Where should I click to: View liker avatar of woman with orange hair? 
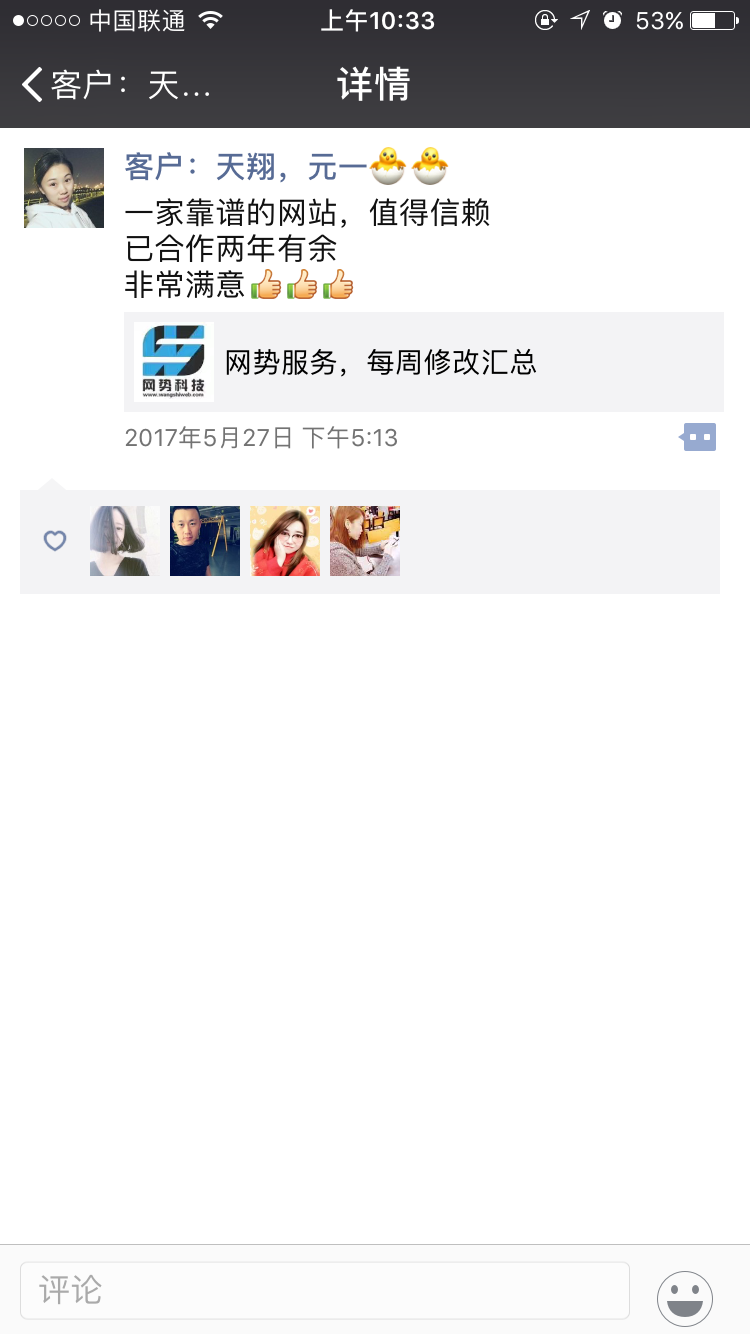365,541
